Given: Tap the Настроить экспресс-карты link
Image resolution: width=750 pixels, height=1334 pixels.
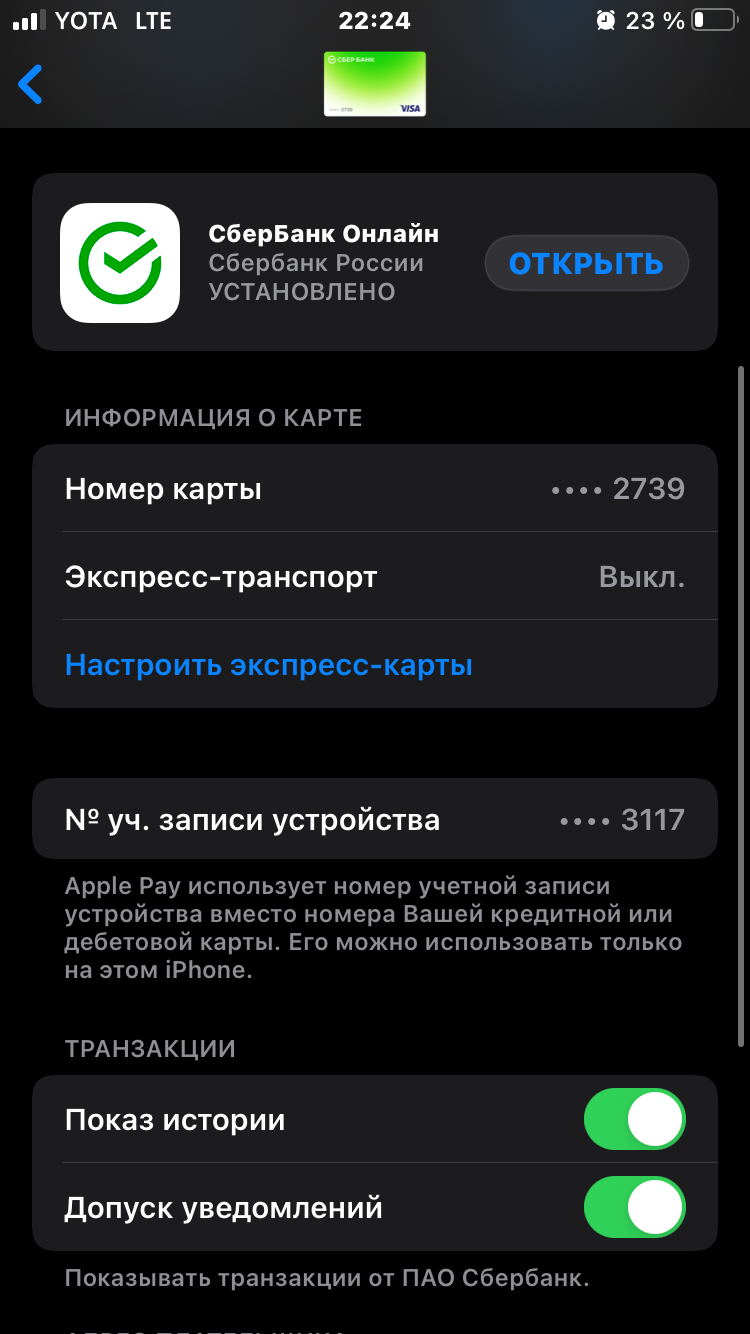Looking at the screenshot, I should click(x=268, y=665).
